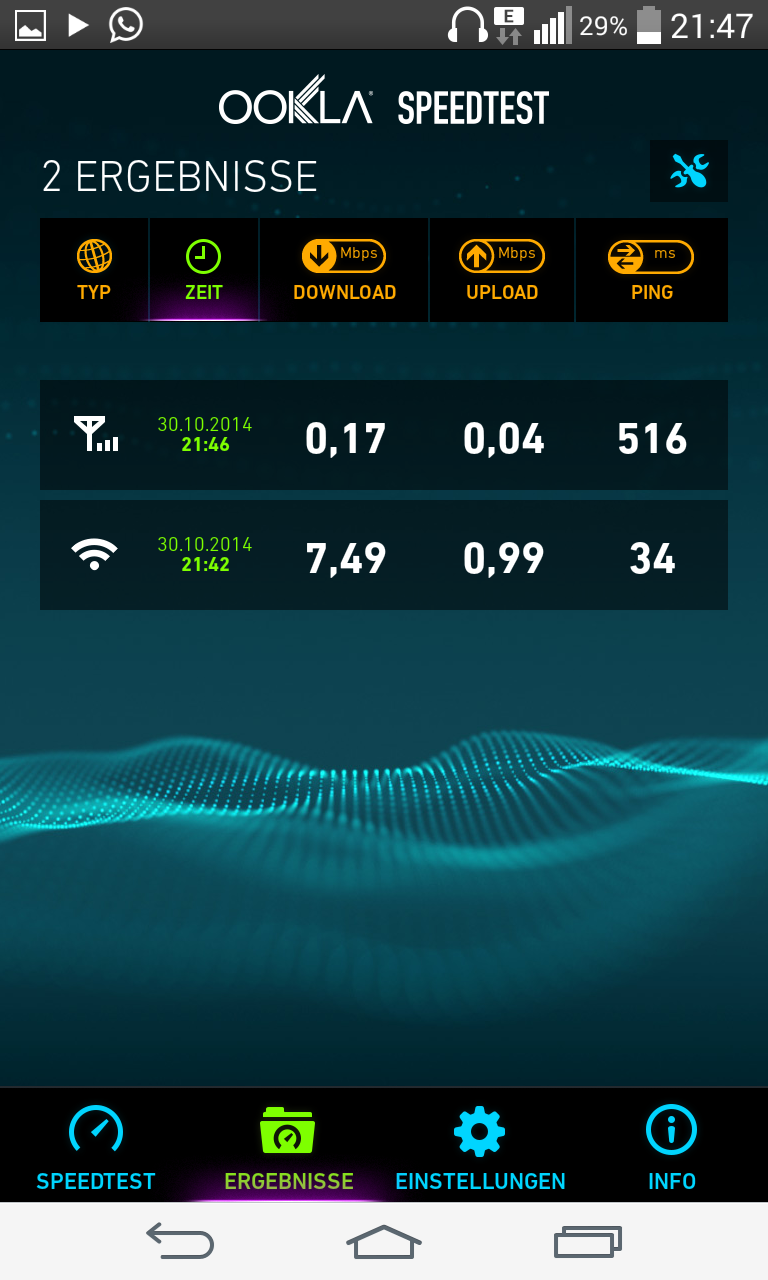Sort results by Upload speed
This screenshot has height=1280, width=768.
tap(502, 270)
